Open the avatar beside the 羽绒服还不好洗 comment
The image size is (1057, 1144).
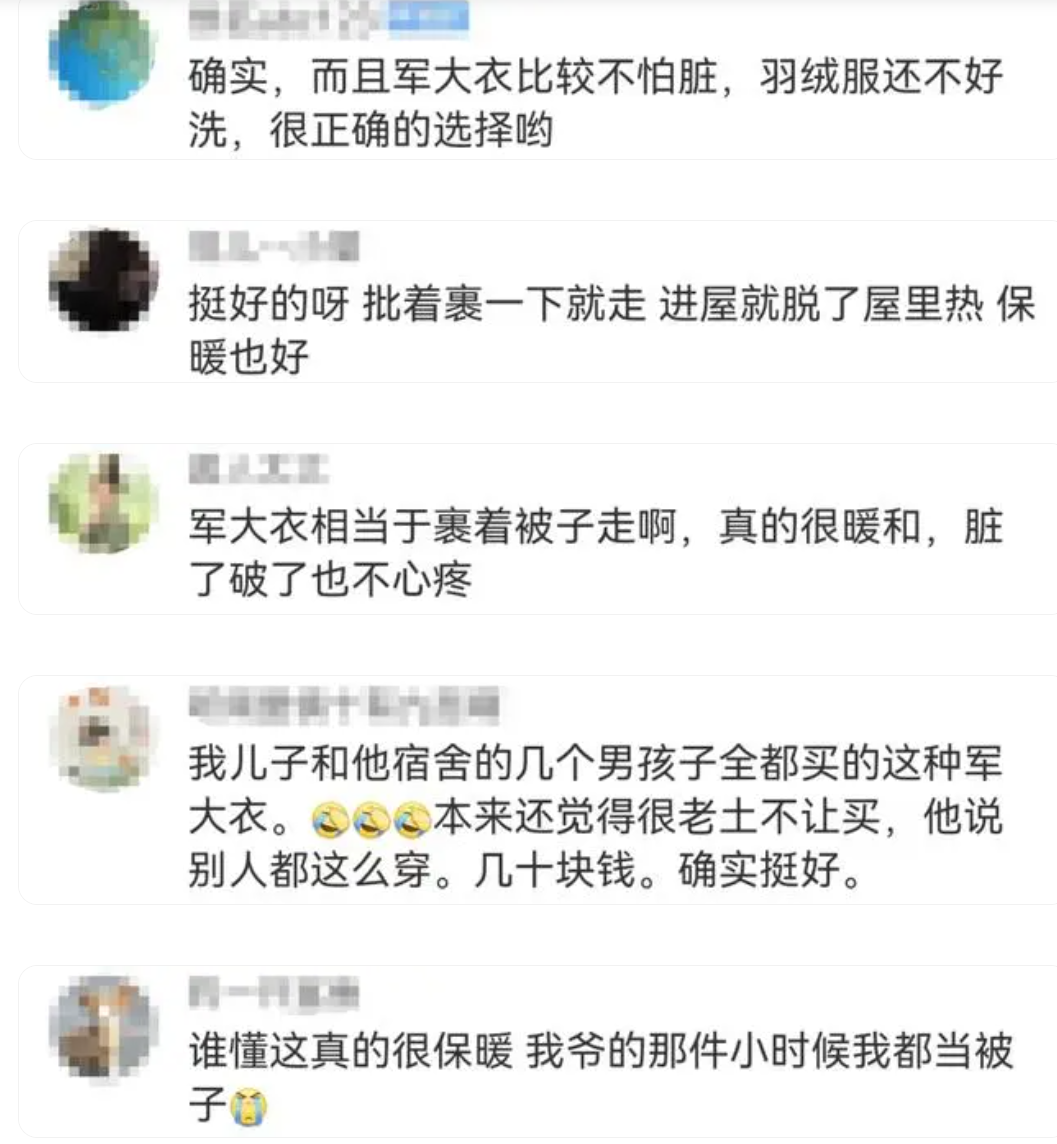pos(103,53)
